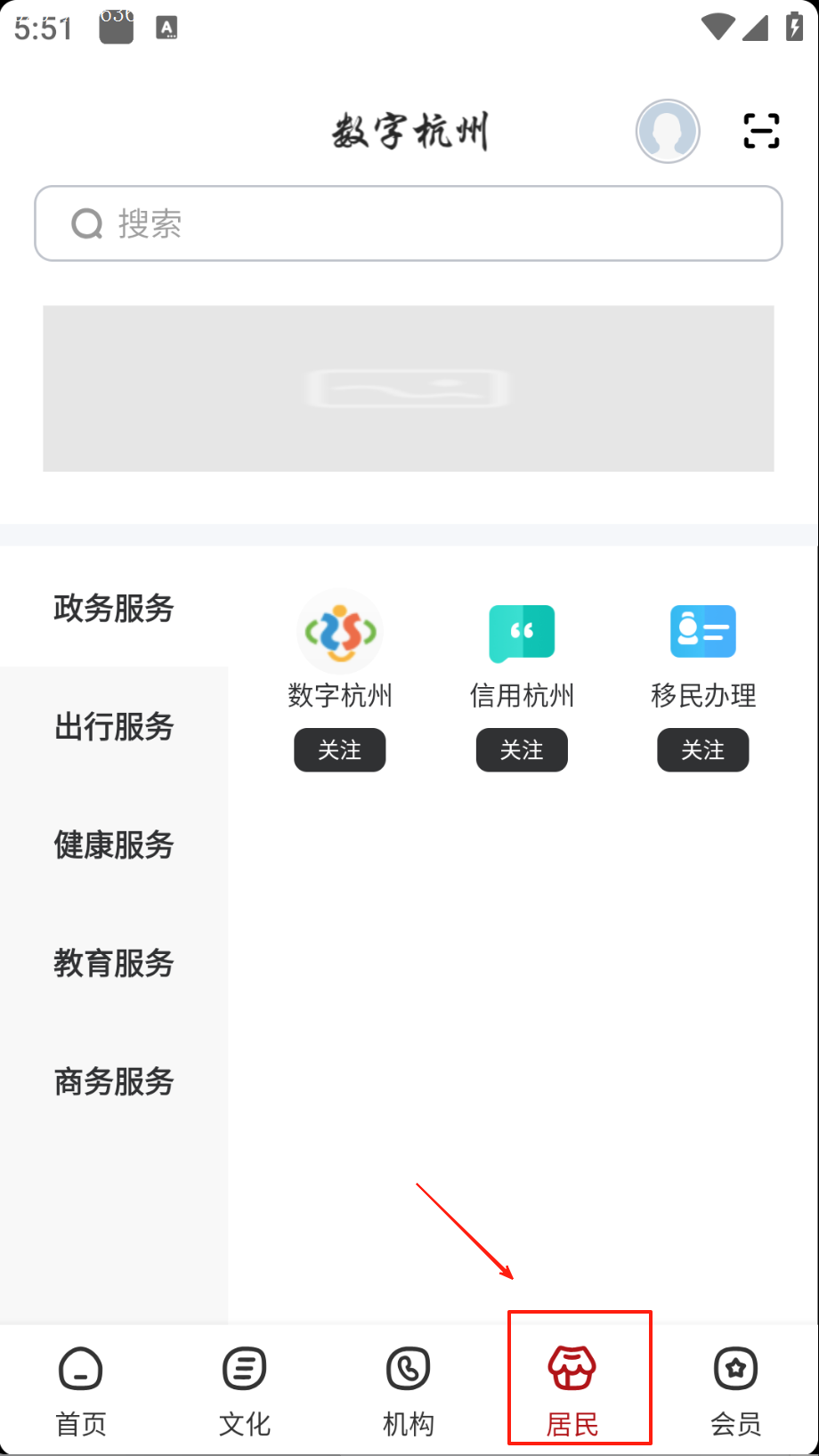Select the 政务服务 category
This screenshot has height=1456, width=819.
point(114,608)
